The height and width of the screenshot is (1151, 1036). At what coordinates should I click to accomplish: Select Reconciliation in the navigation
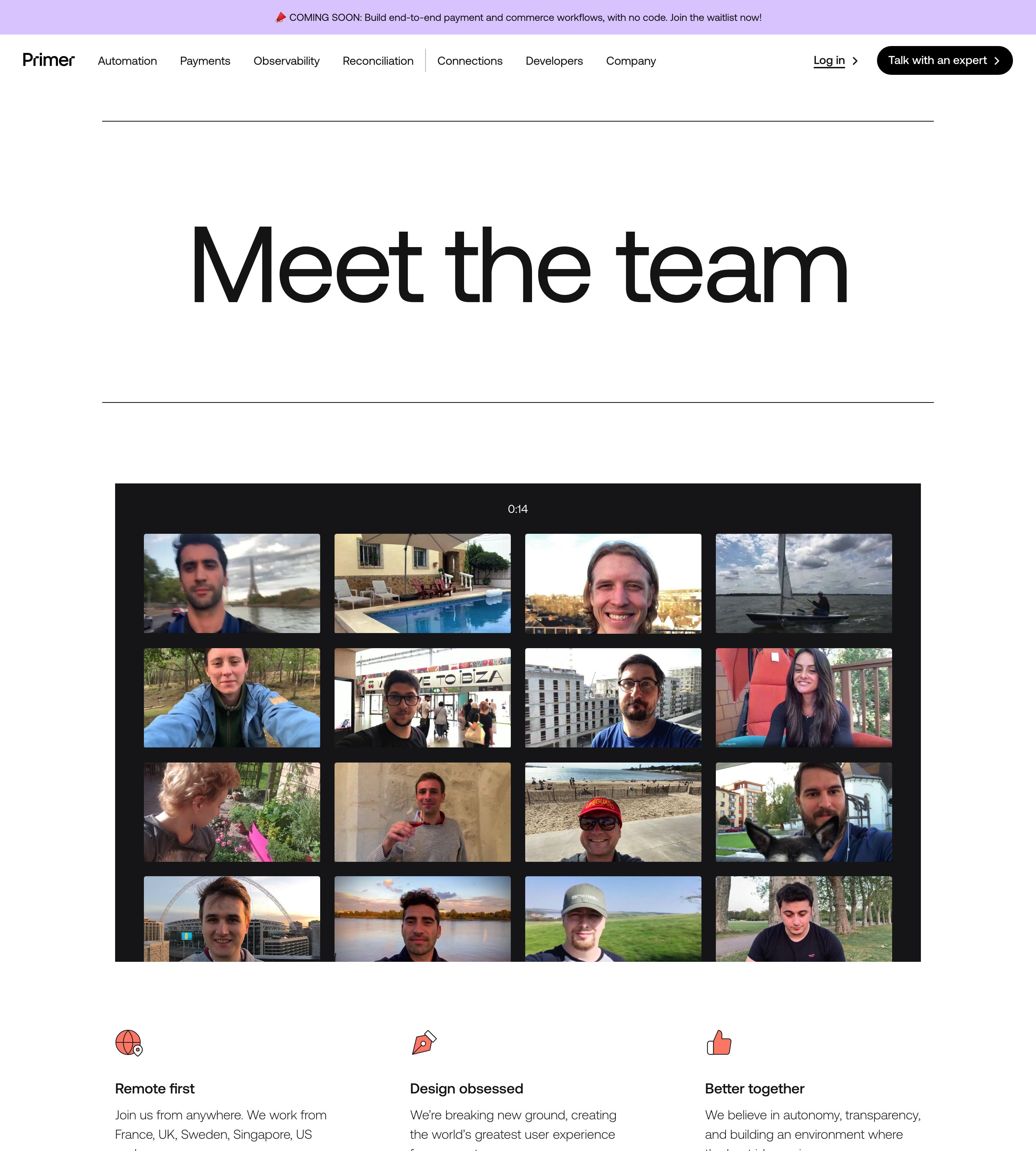(x=378, y=61)
